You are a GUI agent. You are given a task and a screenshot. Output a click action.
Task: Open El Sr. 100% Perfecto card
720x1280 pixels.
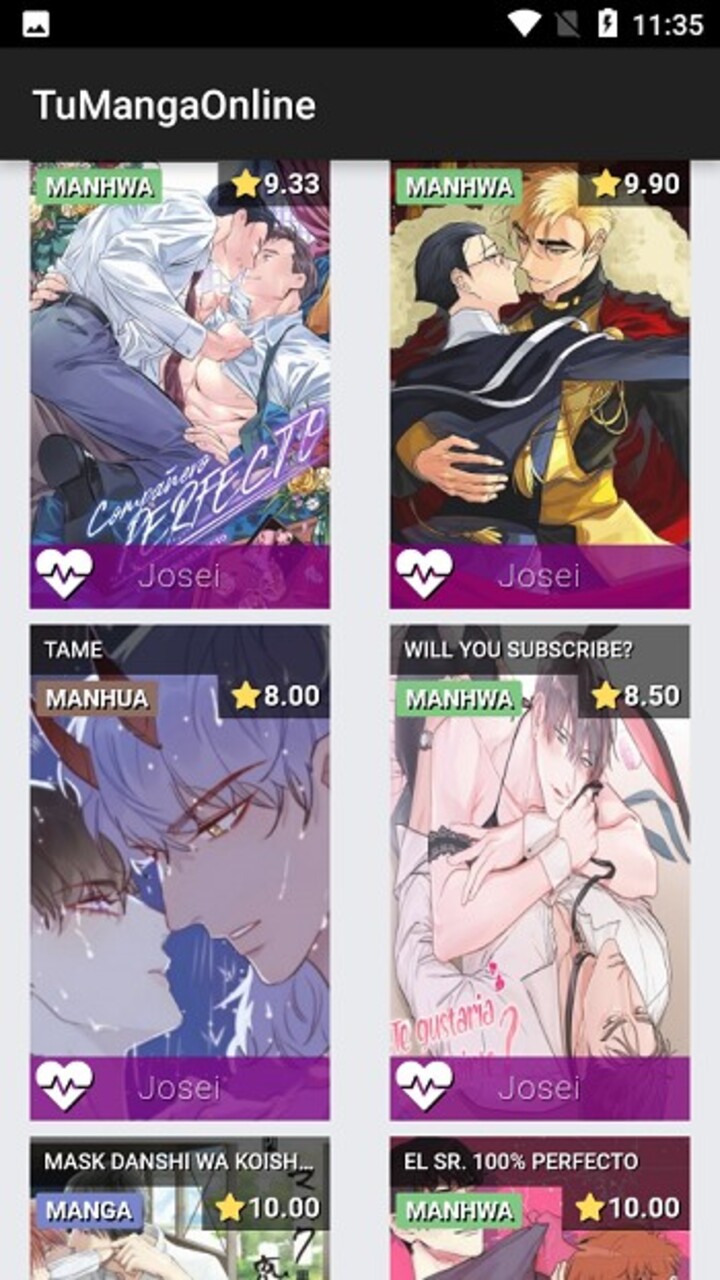pyautogui.click(x=540, y=1210)
